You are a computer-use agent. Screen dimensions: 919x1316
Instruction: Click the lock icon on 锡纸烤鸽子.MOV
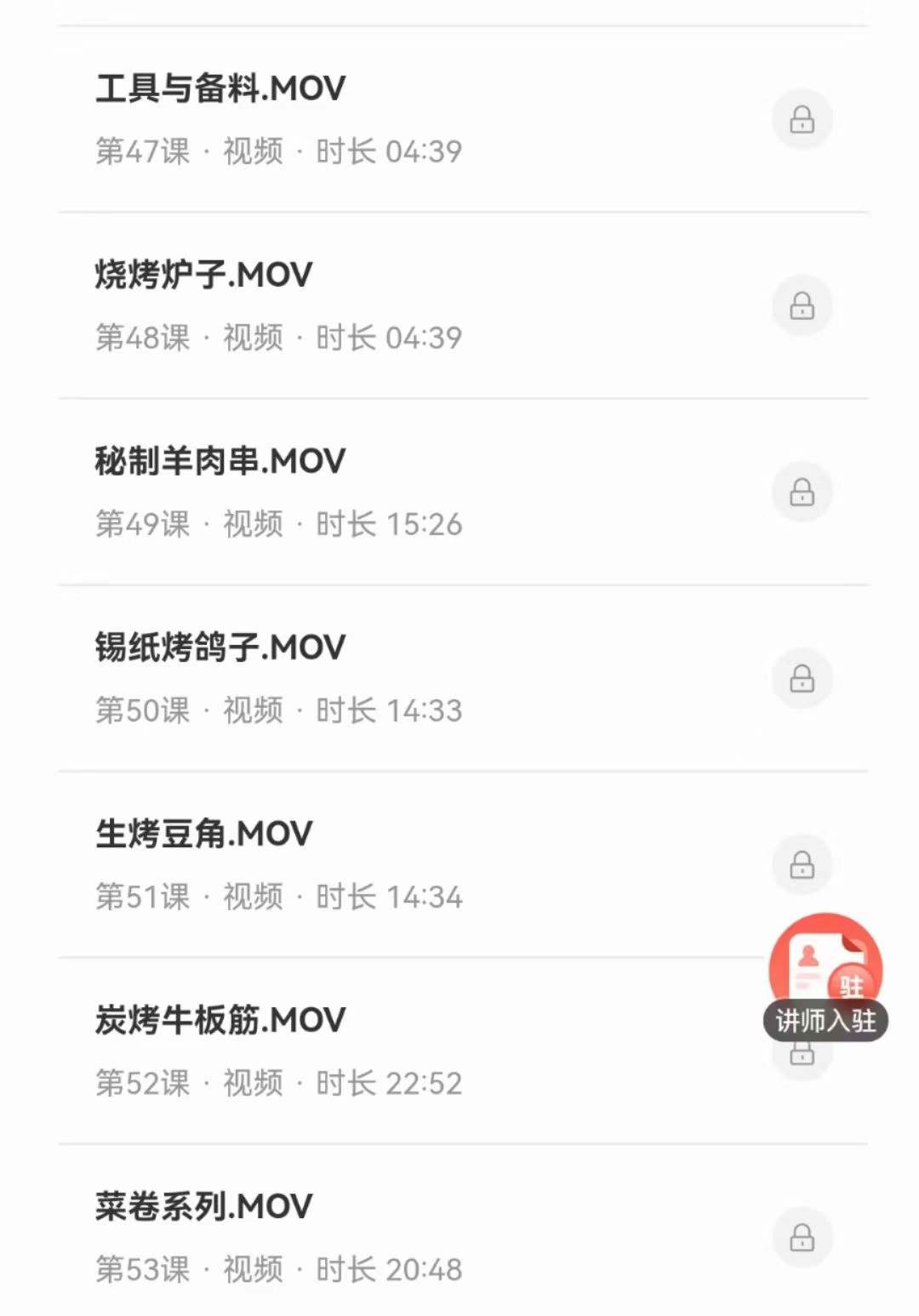point(802,678)
